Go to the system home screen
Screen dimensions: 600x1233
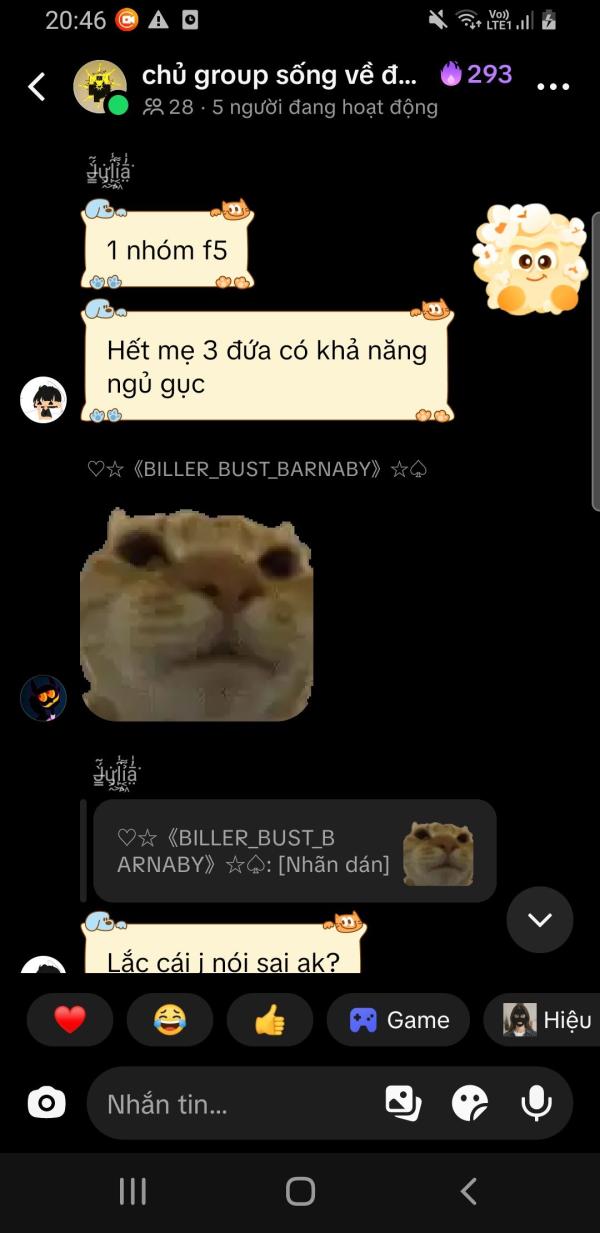[x=300, y=1191]
